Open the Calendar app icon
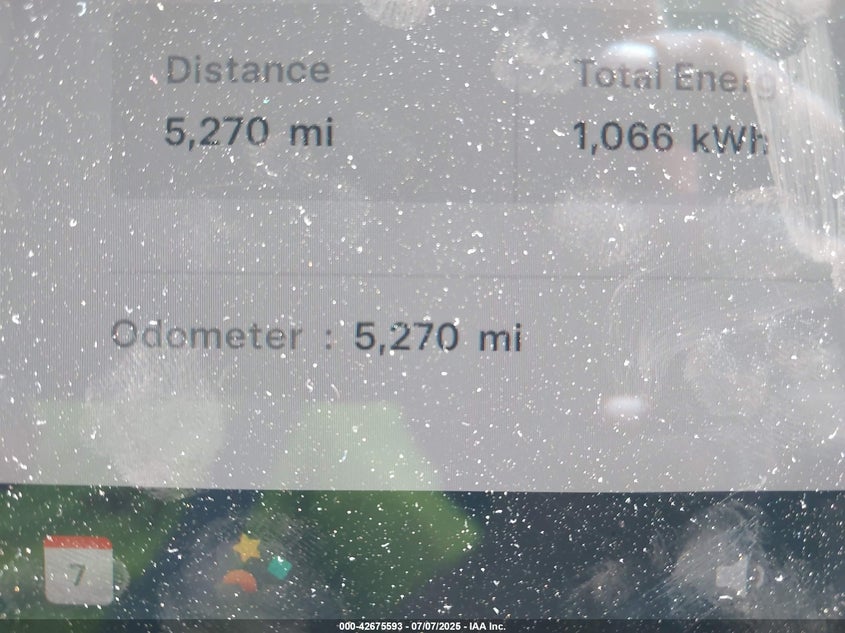Viewport: 845px width, 633px height. click(78, 570)
